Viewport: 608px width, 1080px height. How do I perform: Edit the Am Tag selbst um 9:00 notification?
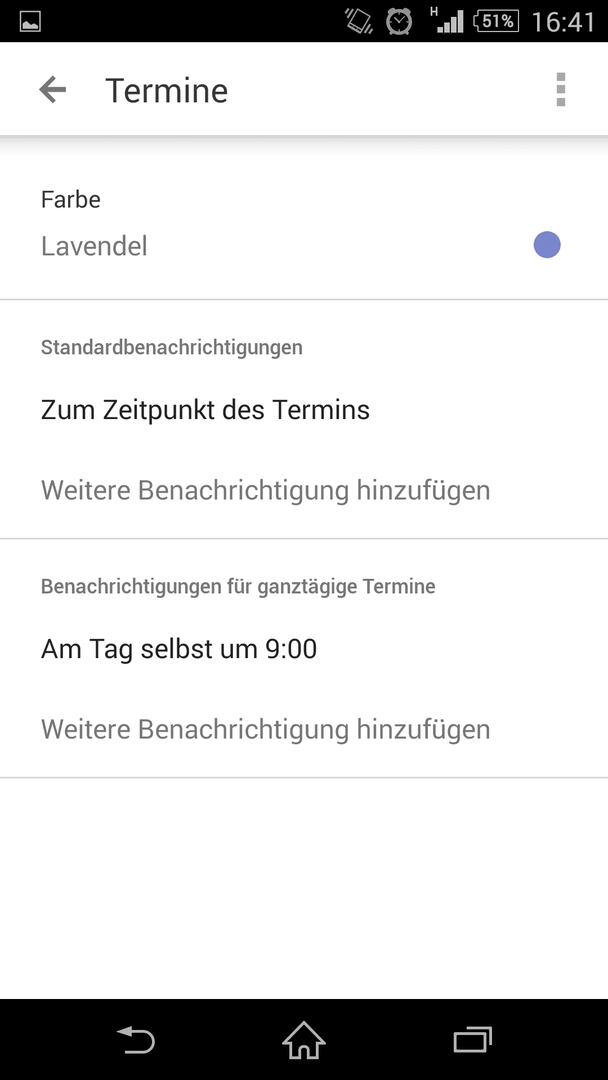304,649
